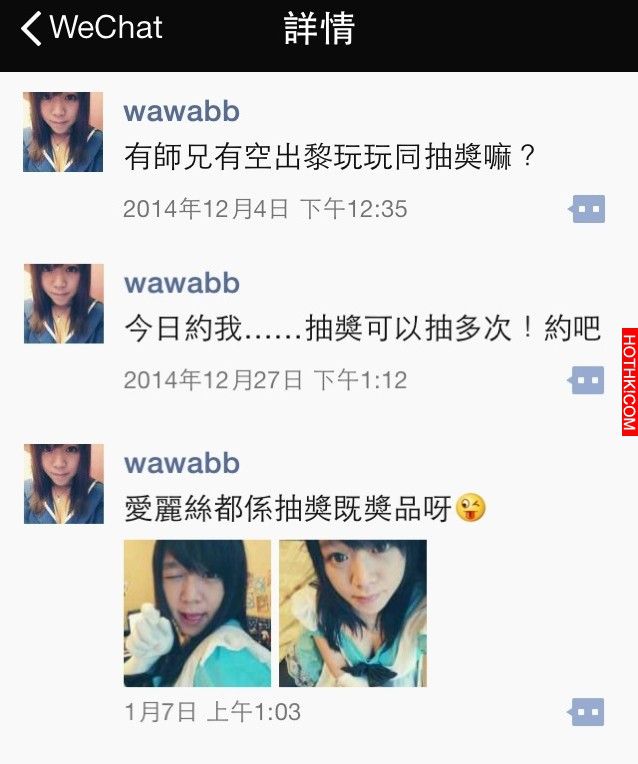Open wawabb avatar on January 7 post
638x764 pixels.
pyautogui.click(x=63, y=484)
